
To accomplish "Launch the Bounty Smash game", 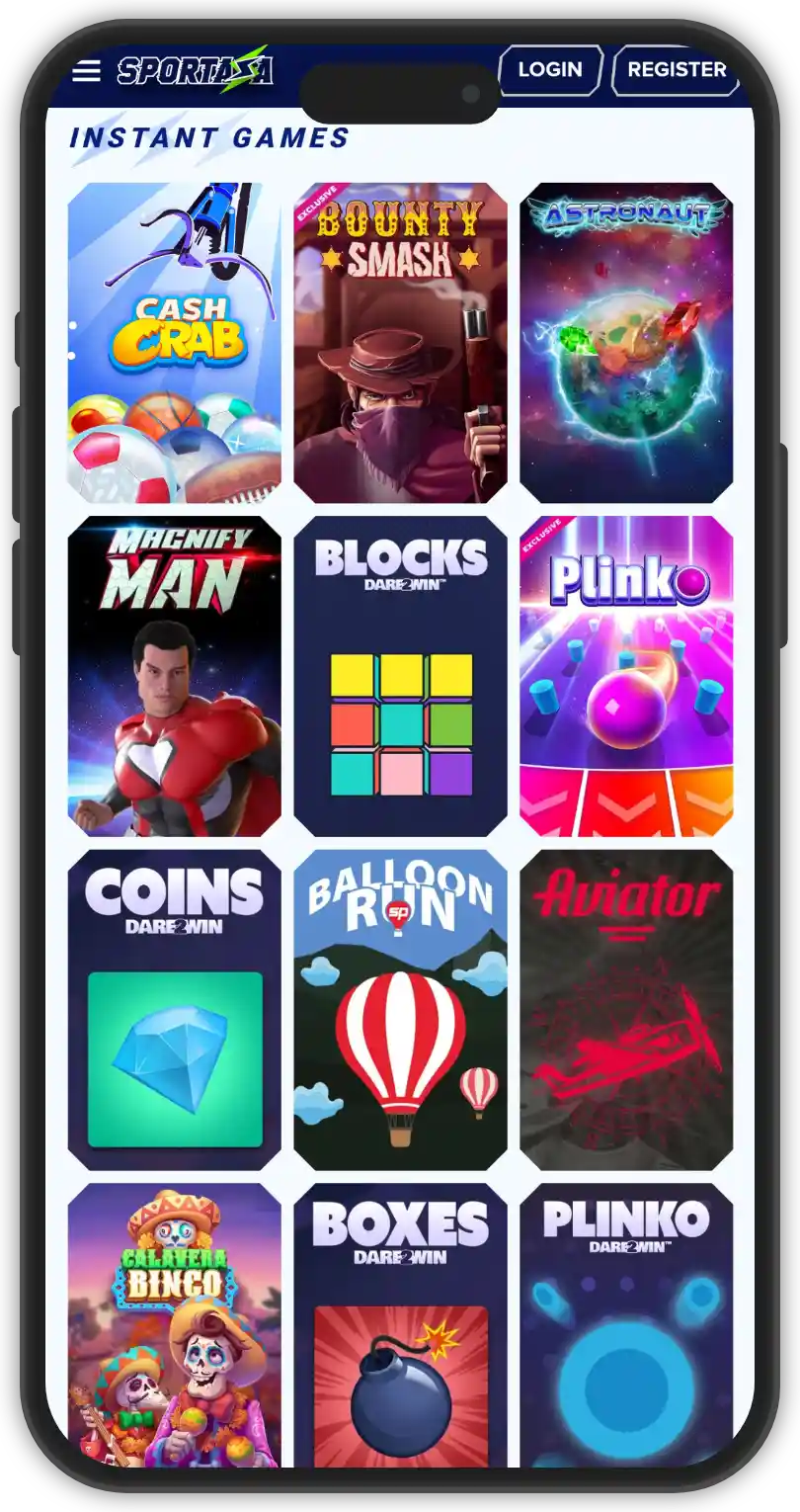I will pos(400,343).
